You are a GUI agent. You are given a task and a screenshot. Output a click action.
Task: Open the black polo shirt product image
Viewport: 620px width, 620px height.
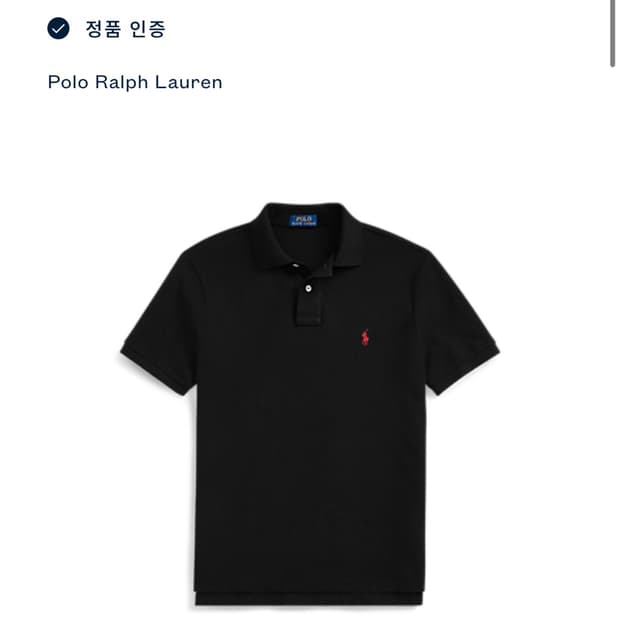[x=310, y=403]
